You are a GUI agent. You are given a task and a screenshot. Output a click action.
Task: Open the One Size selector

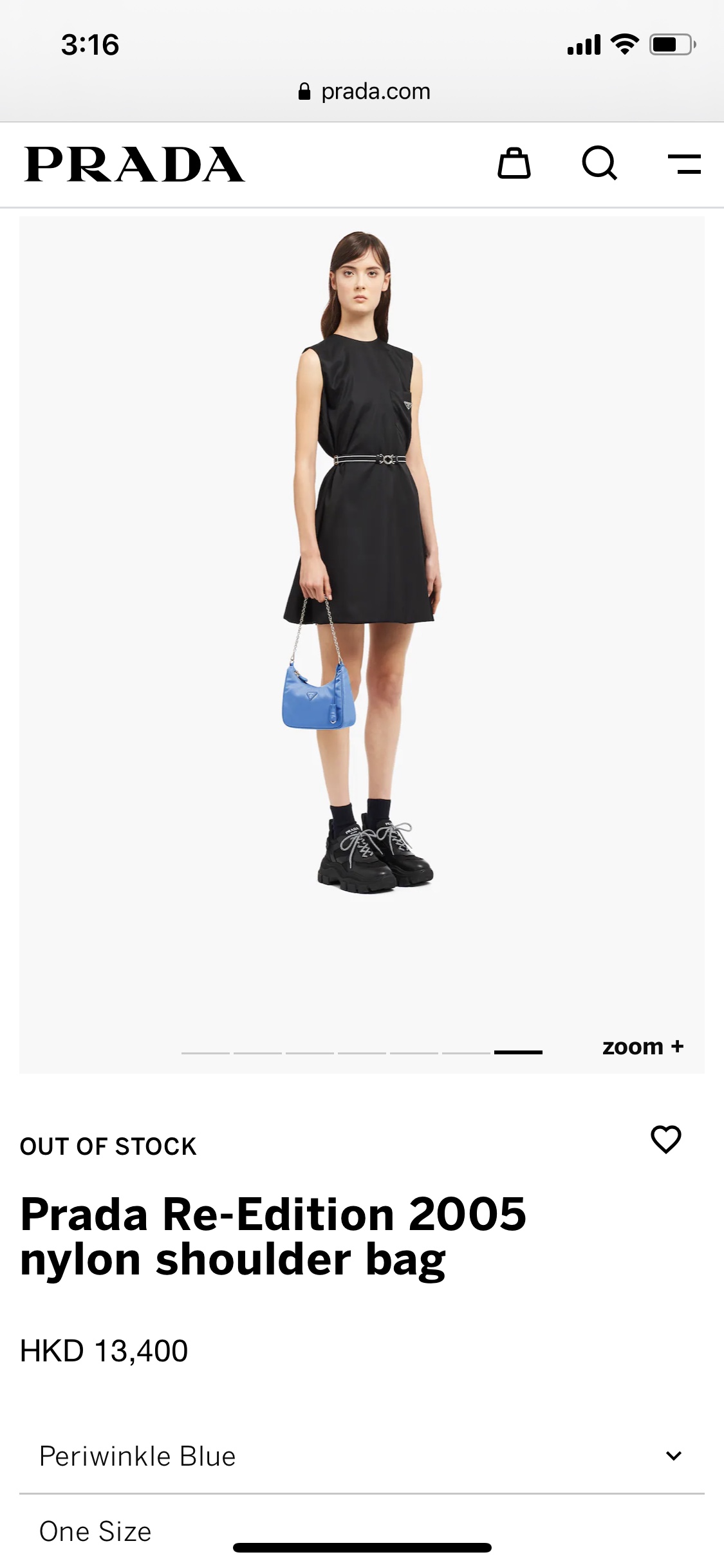pos(362,1531)
